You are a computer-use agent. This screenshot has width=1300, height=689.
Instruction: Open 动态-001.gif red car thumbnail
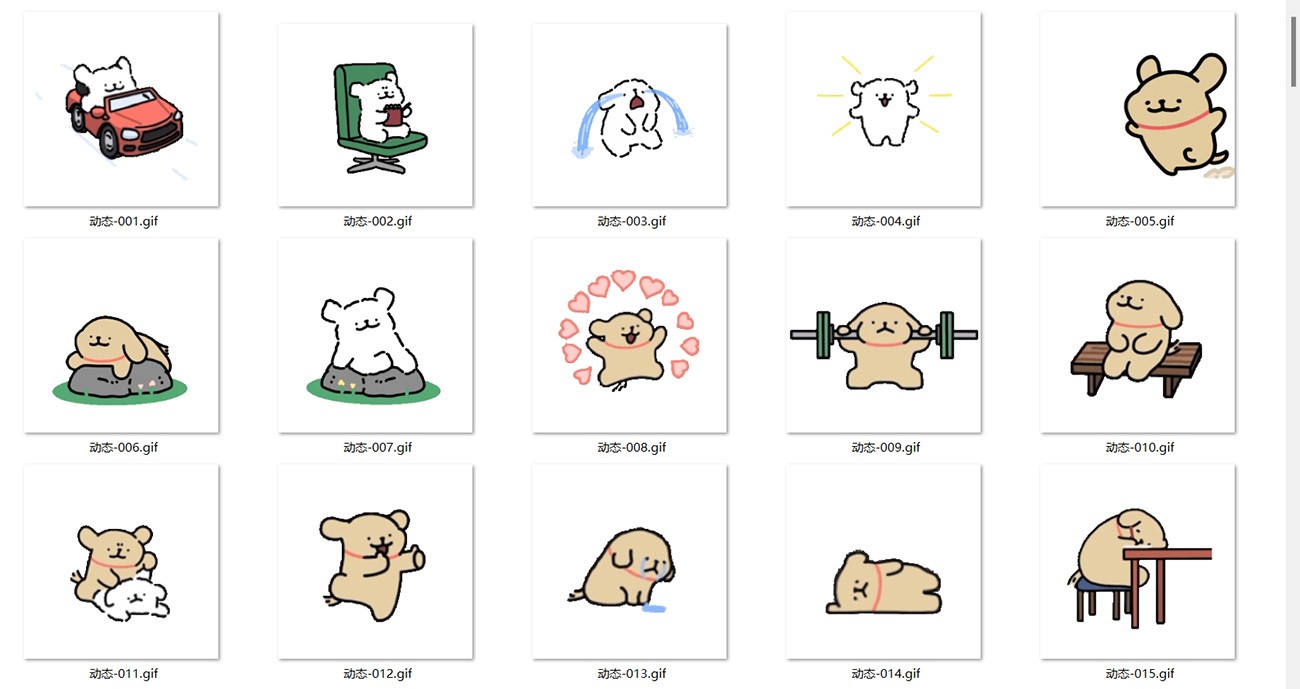click(x=121, y=109)
